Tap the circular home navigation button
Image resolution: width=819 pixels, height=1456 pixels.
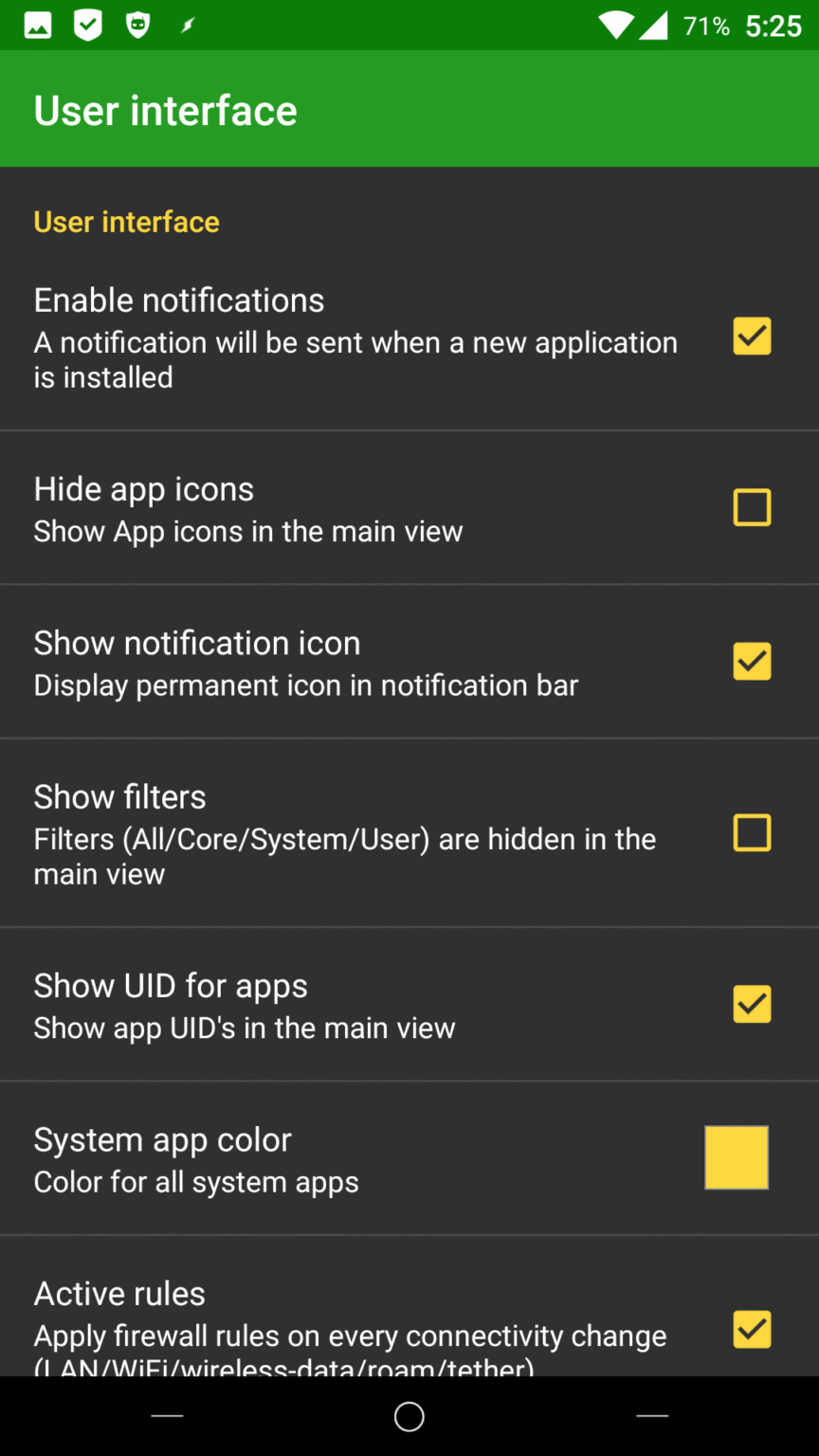(x=409, y=1416)
